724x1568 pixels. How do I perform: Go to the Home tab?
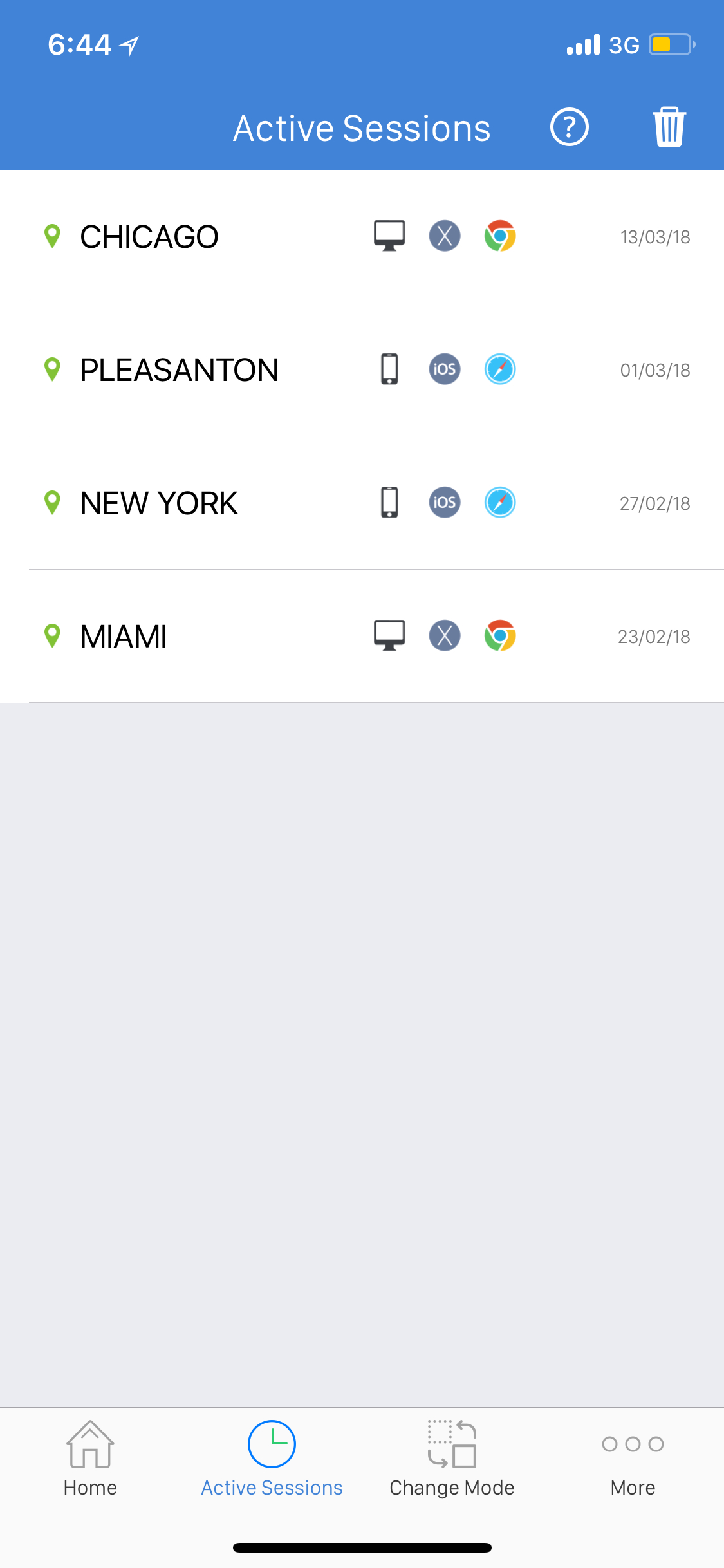(x=90, y=1459)
